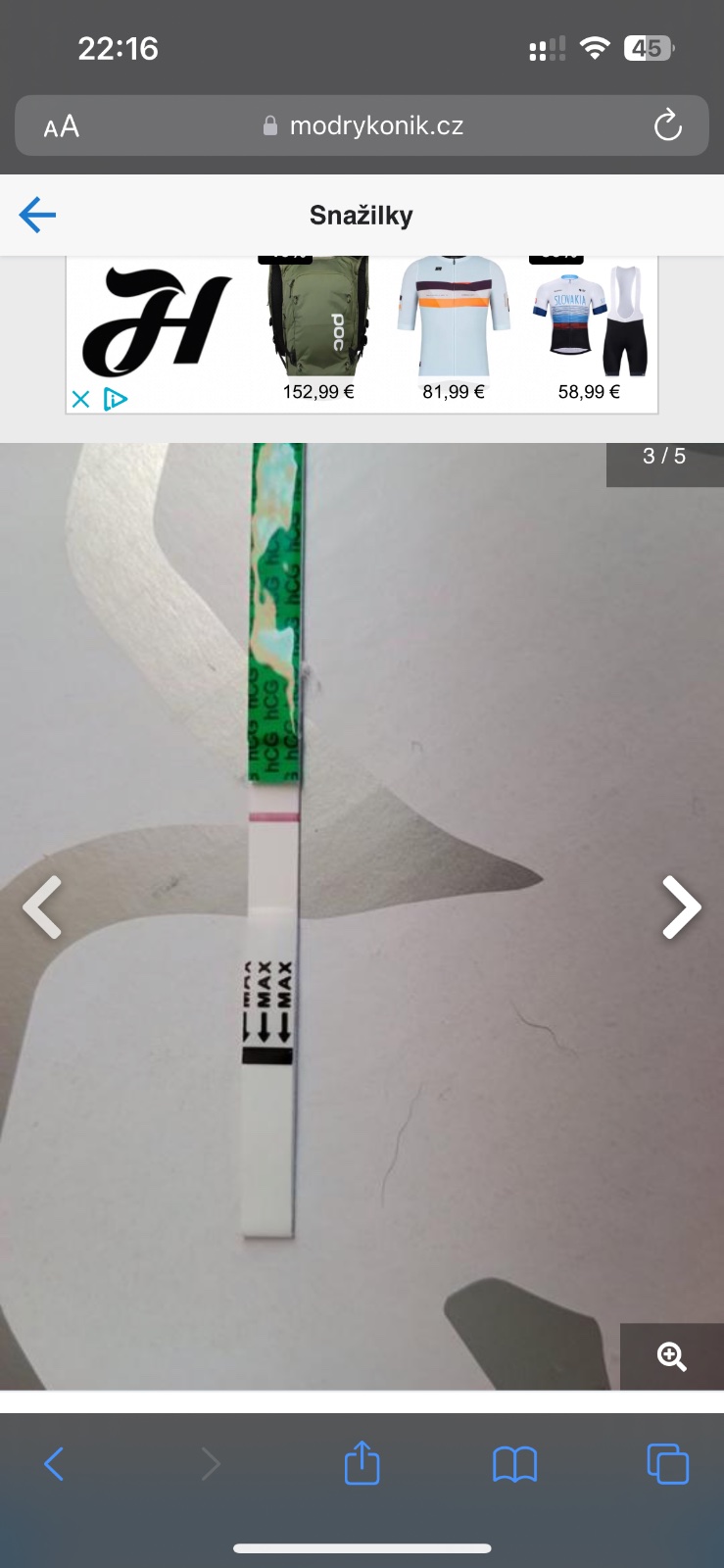The image size is (724, 1568).
Task: Show the next photo in gallery
Action: [x=681, y=907]
